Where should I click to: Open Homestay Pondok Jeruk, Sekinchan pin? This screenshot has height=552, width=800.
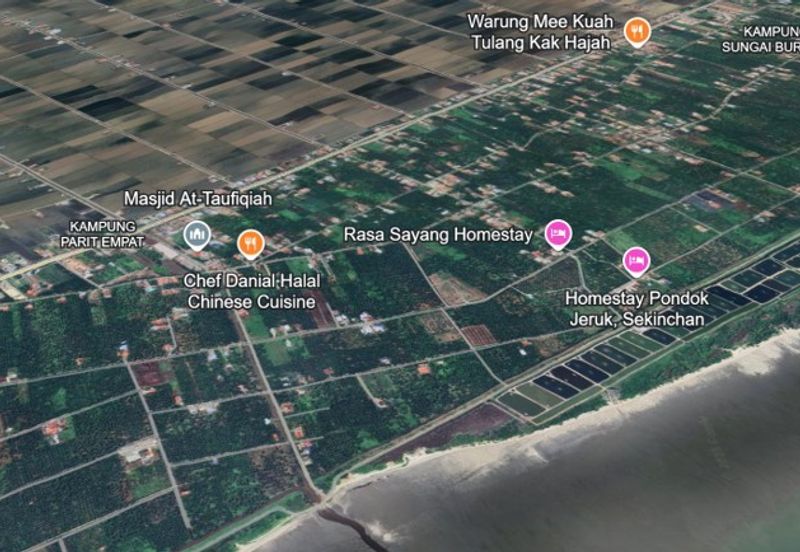pyautogui.click(x=636, y=261)
